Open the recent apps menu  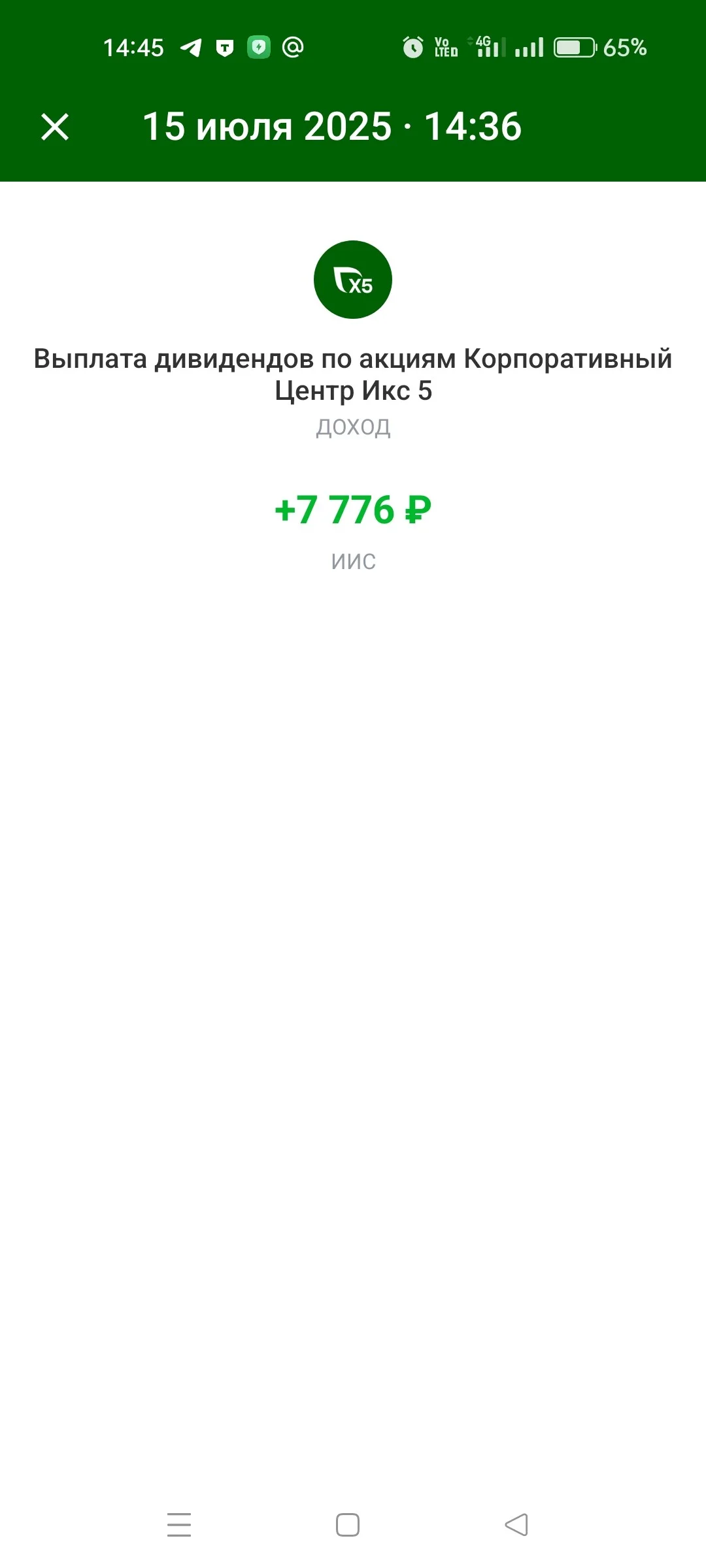(x=179, y=1525)
